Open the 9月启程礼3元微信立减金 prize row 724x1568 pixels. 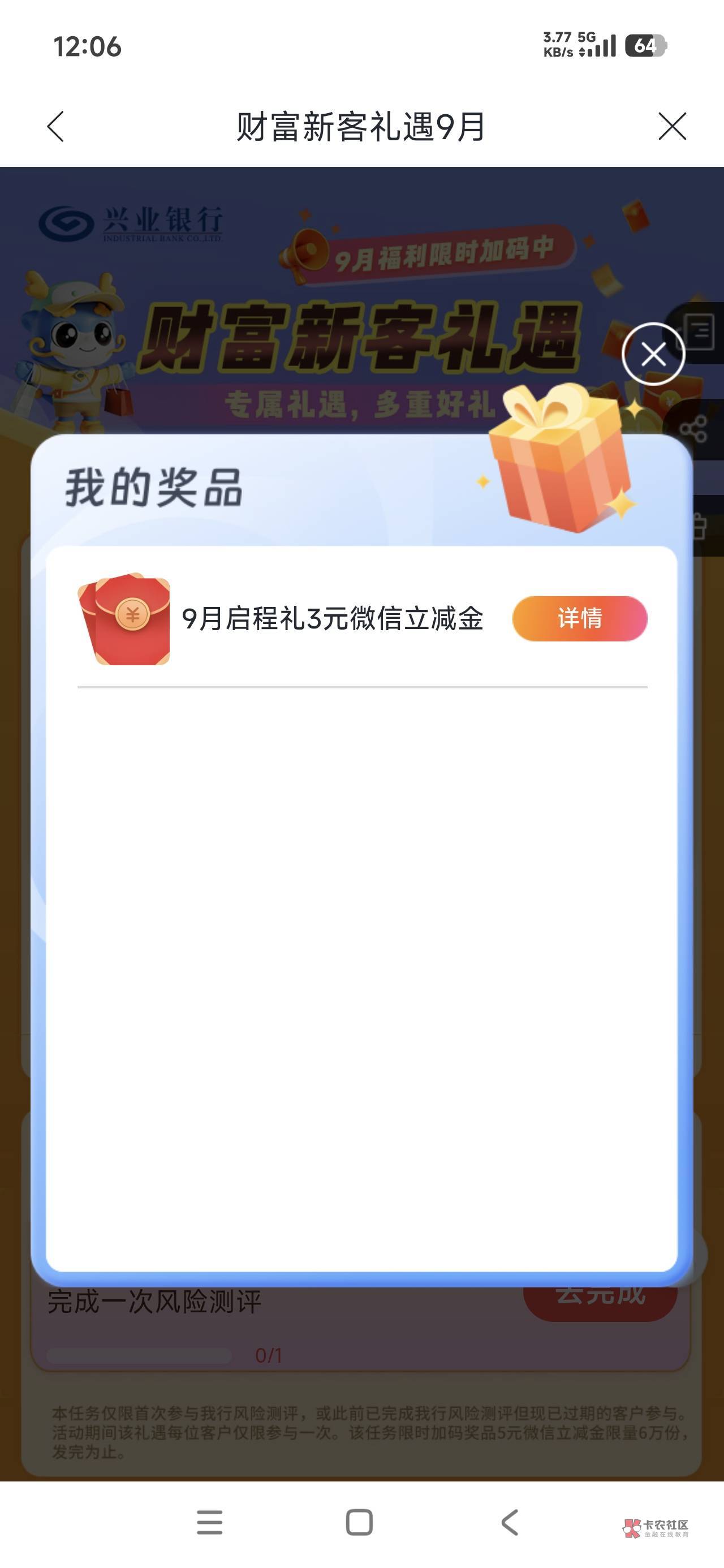pyautogui.click(x=363, y=618)
